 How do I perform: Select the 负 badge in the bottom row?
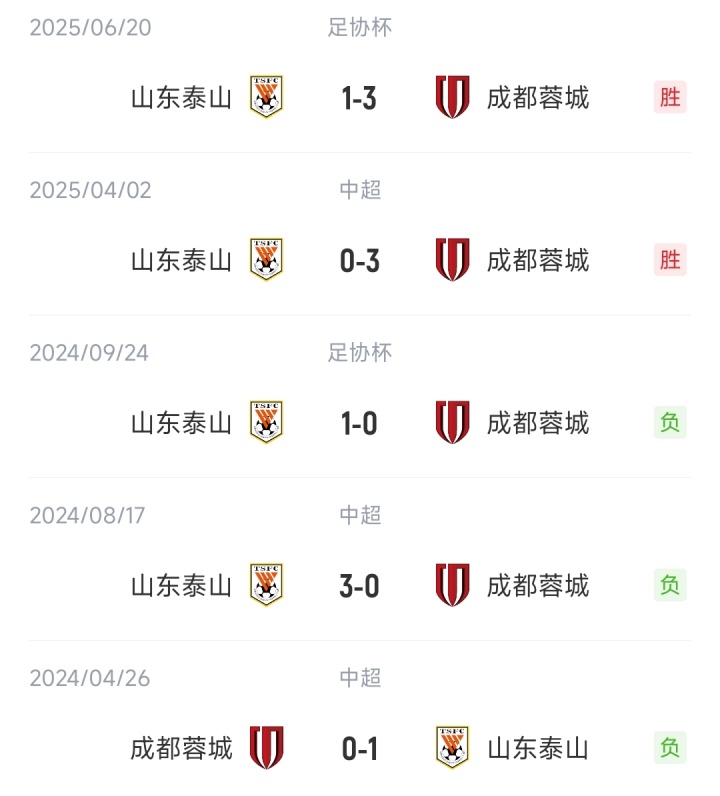(x=670, y=748)
